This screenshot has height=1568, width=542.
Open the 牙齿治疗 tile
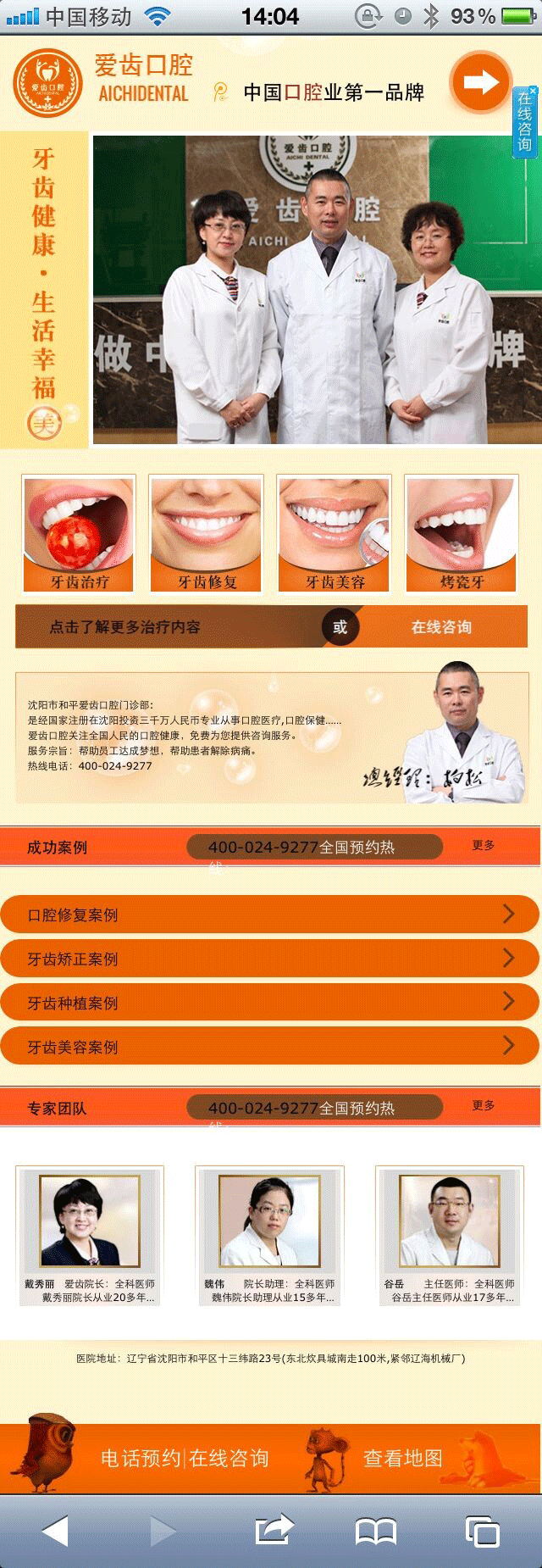[x=79, y=534]
